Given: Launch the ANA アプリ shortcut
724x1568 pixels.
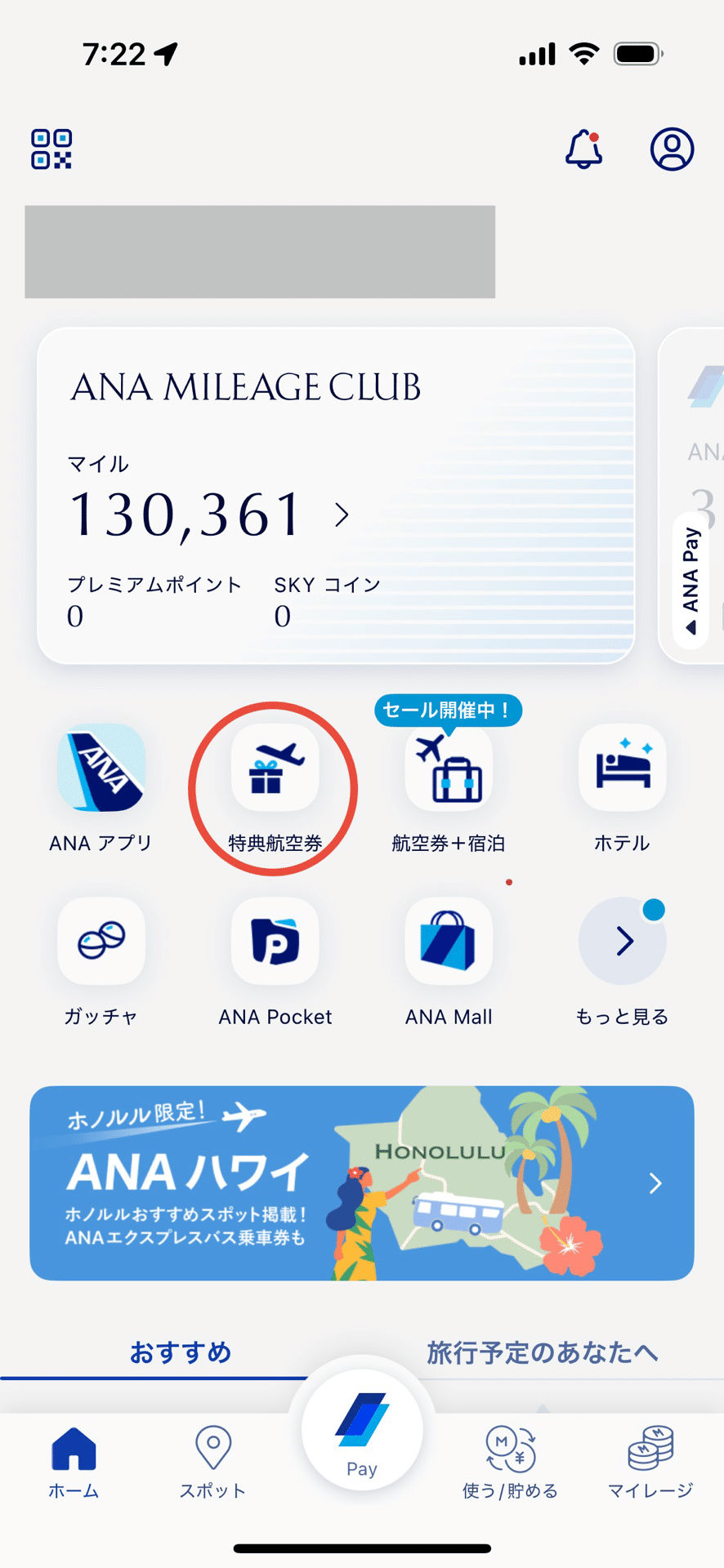Looking at the screenshot, I should point(100,769).
